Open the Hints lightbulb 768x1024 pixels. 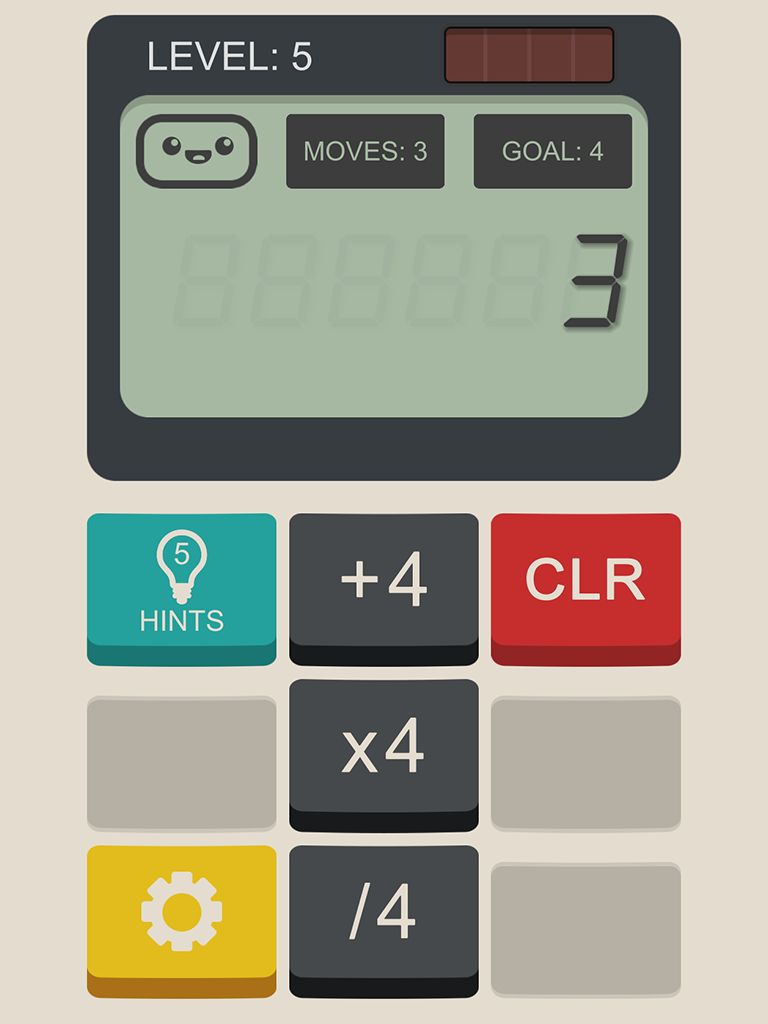pyautogui.click(x=181, y=582)
